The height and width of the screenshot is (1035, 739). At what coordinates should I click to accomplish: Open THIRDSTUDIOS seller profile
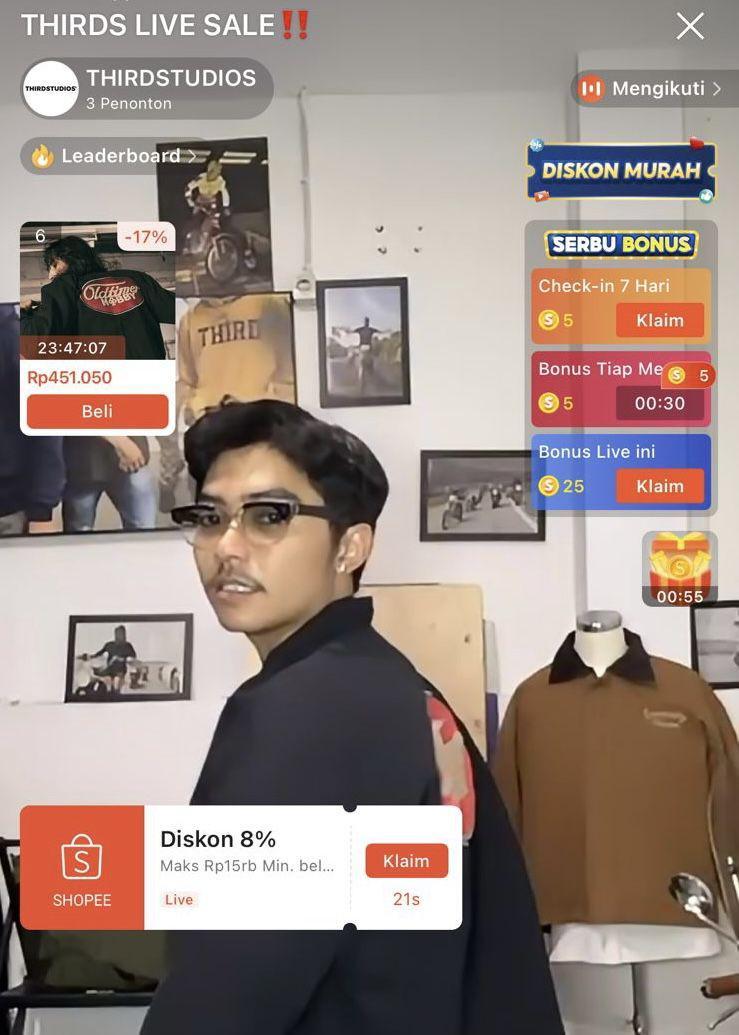pyautogui.click(x=145, y=88)
